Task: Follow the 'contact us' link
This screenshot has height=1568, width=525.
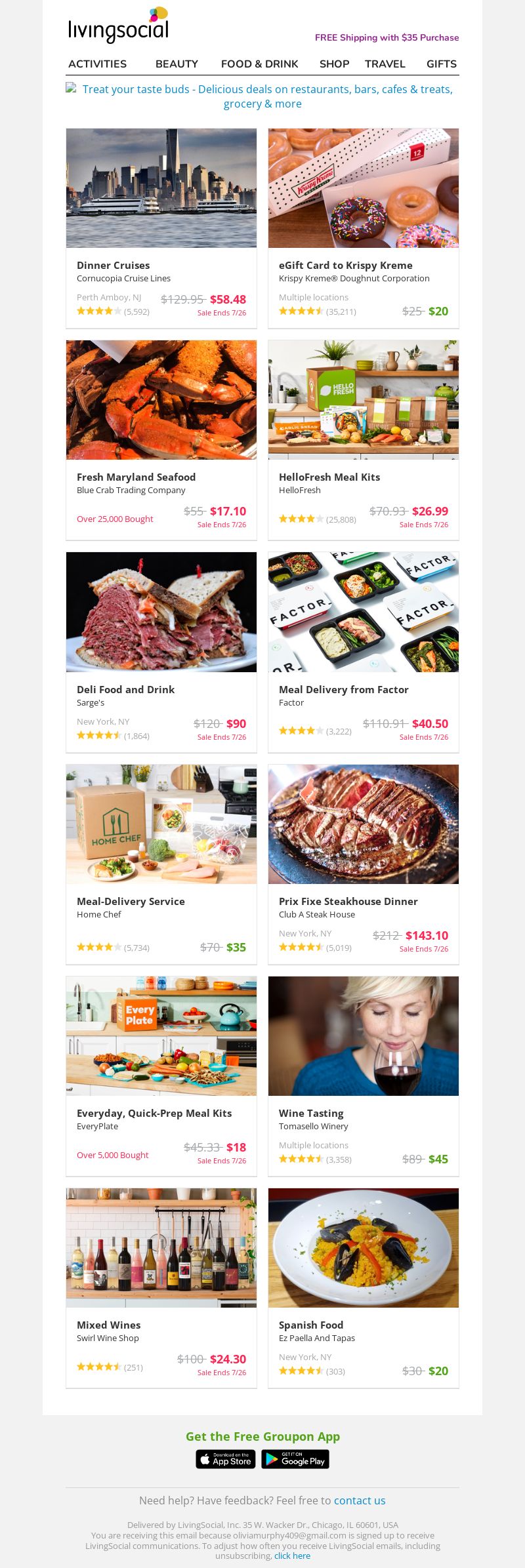Action: [360, 1500]
